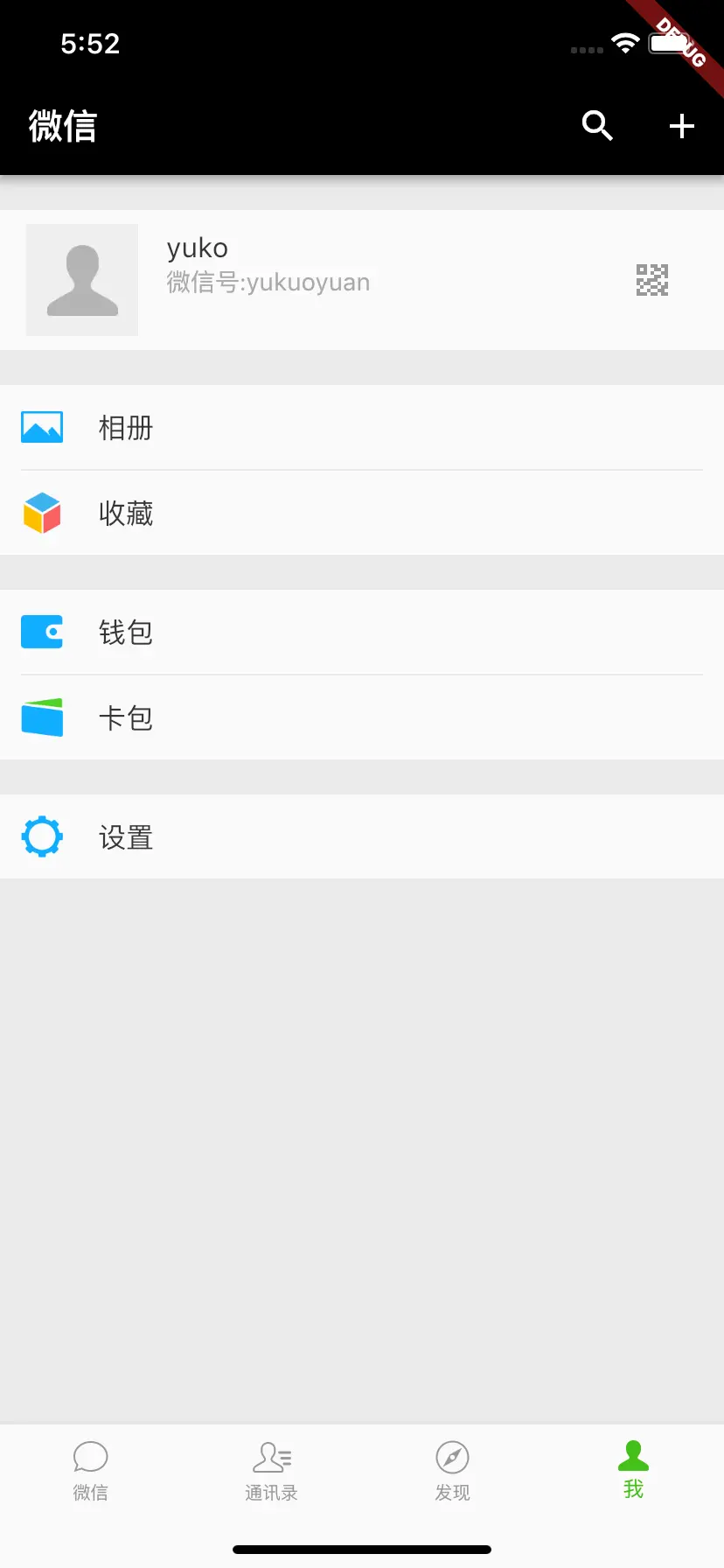Open the 收藏 favorites row
The width and height of the screenshot is (724, 1568).
[362, 513]
